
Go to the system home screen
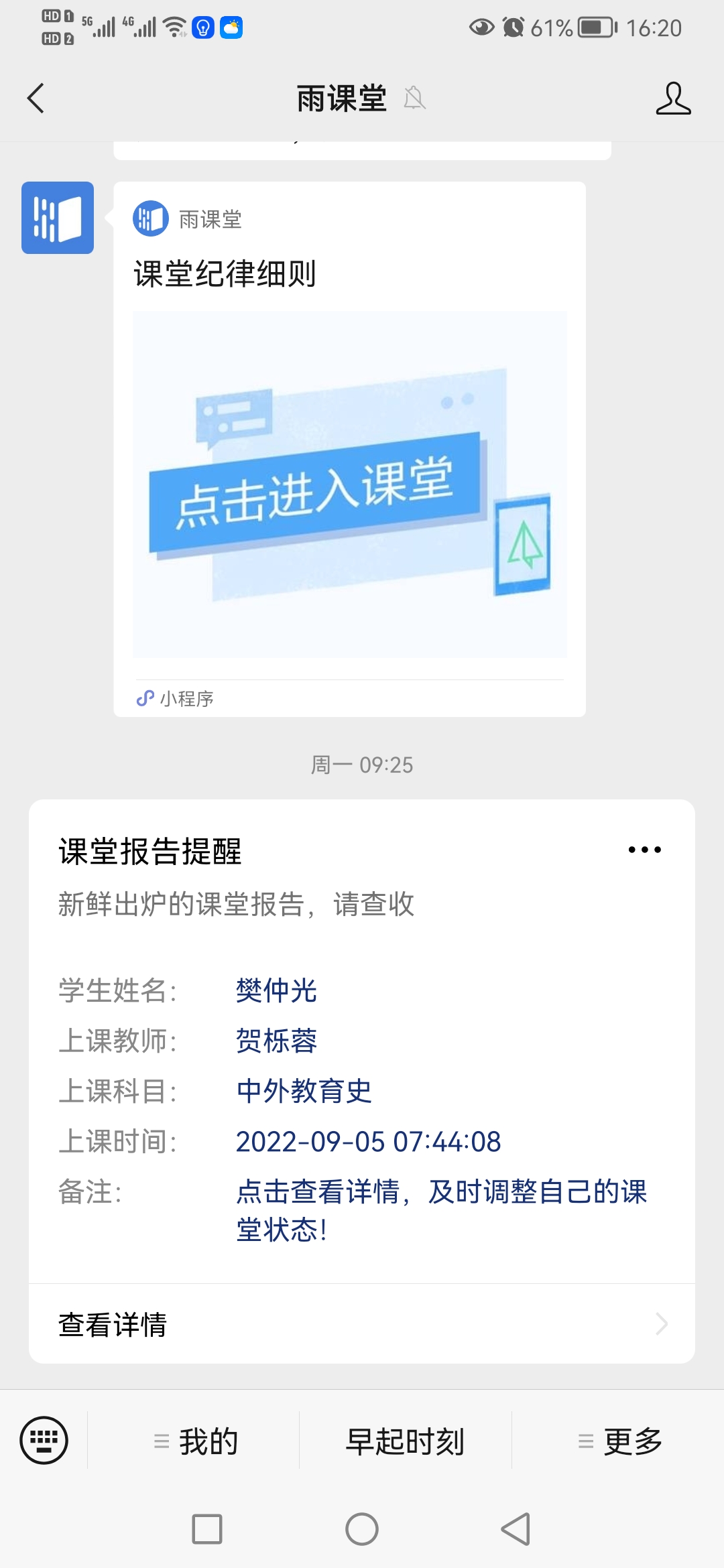click(x=362, y=1529)
